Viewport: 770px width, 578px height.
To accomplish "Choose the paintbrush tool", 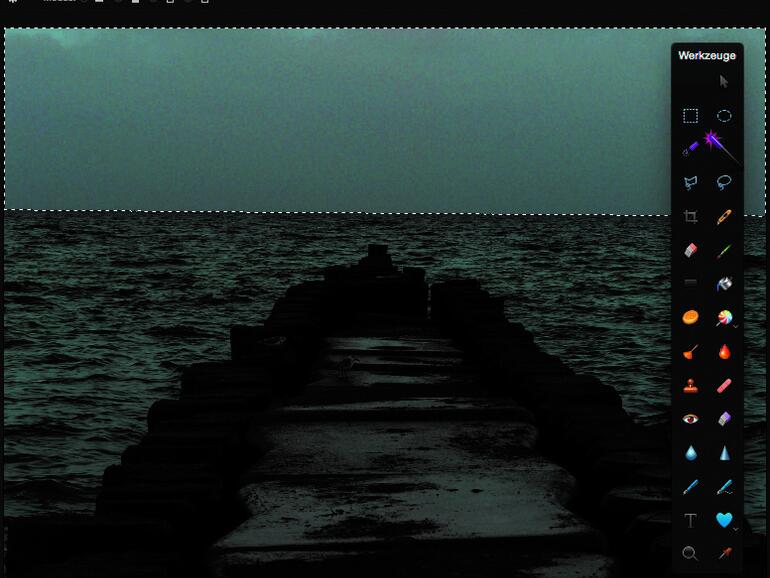I will 724,250.
